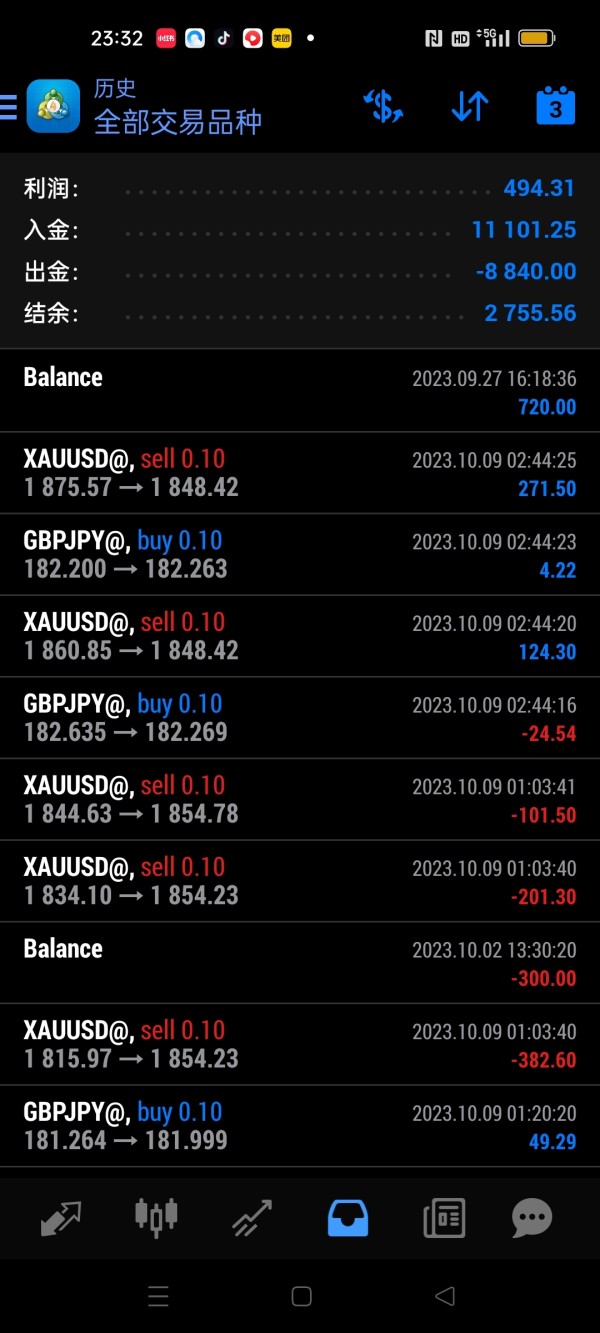The height and width of the screenshot is (1333, 600).
Task: Open the Messages chat tab
Action: [532, 1217]
